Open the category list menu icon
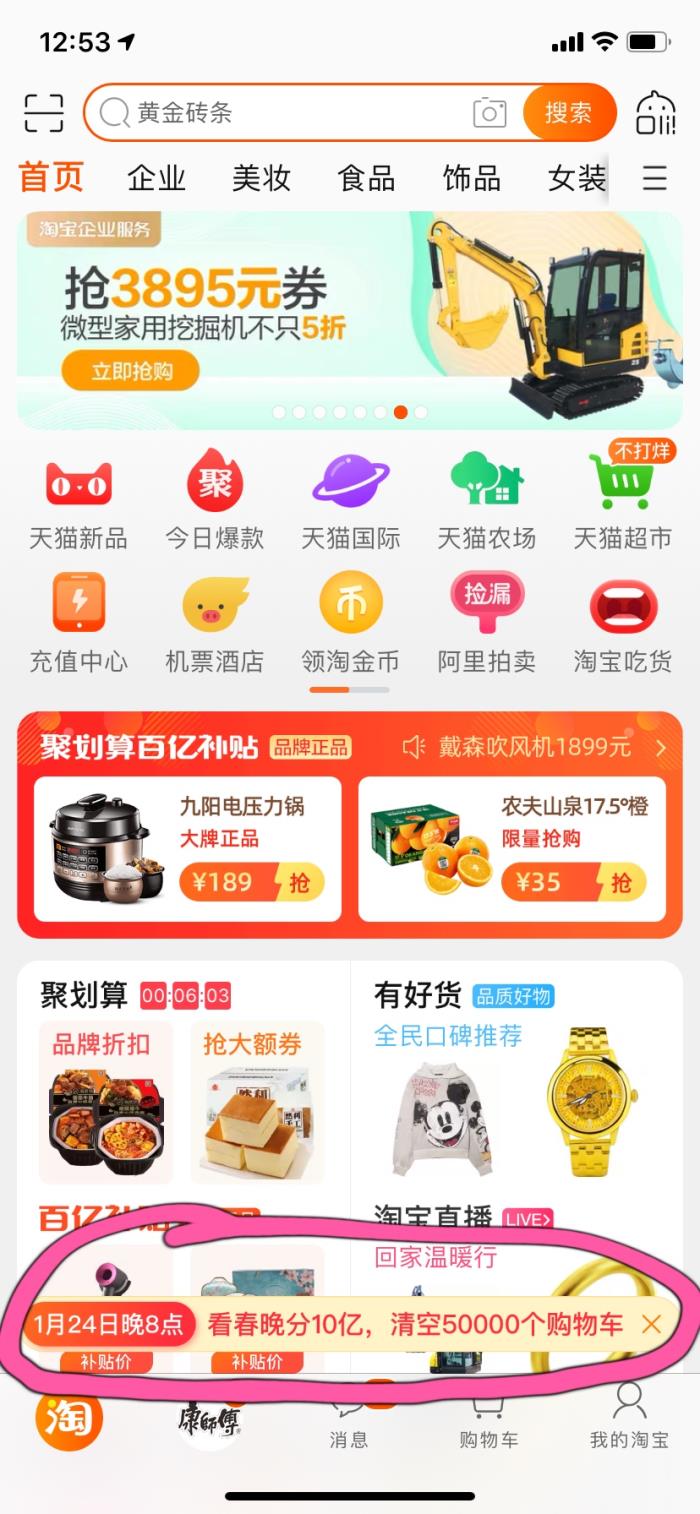The height and width of the screenshot is (1514, 700). (655, 179)
